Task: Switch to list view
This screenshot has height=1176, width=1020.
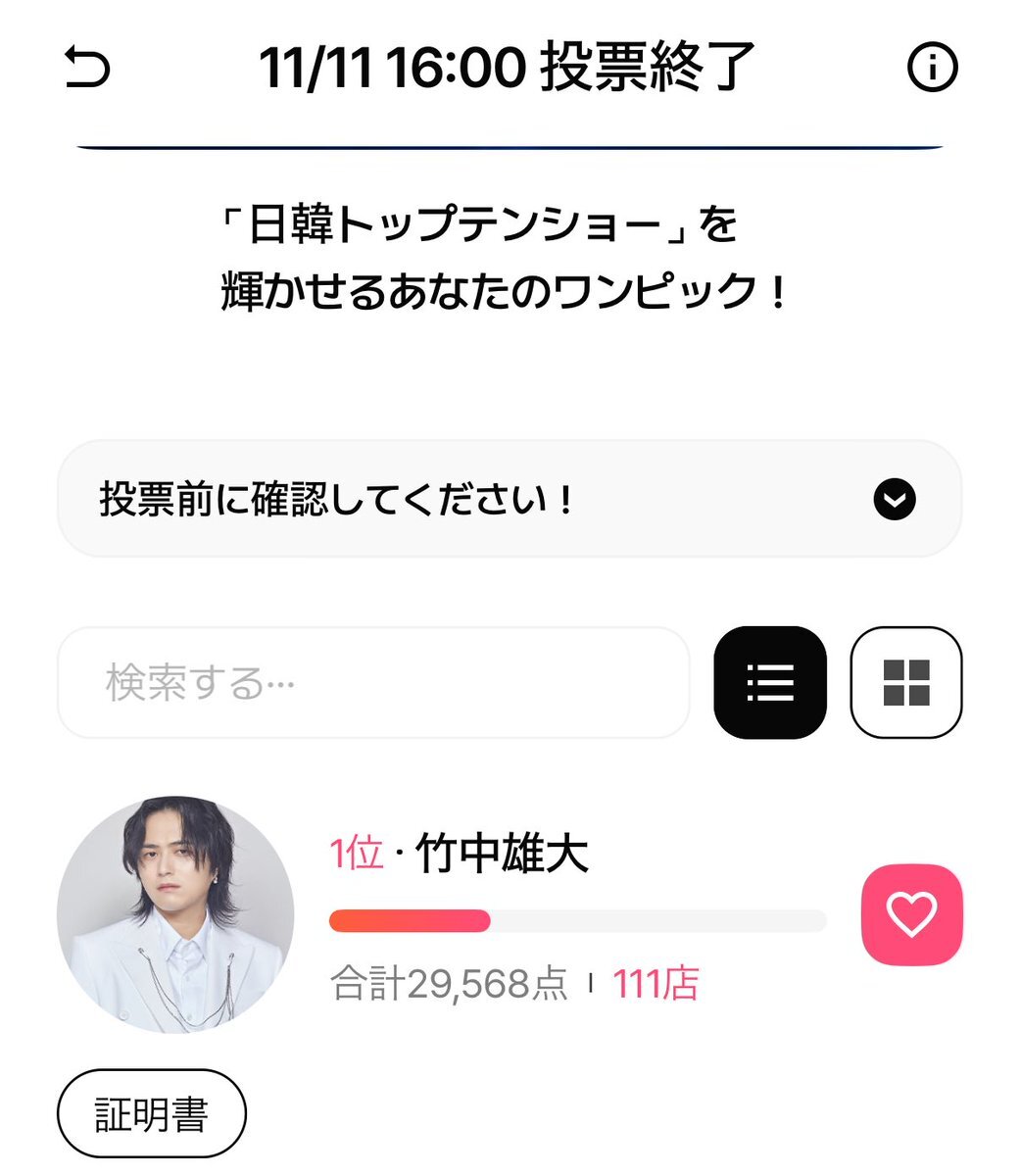Action: (x=770, y=683)
